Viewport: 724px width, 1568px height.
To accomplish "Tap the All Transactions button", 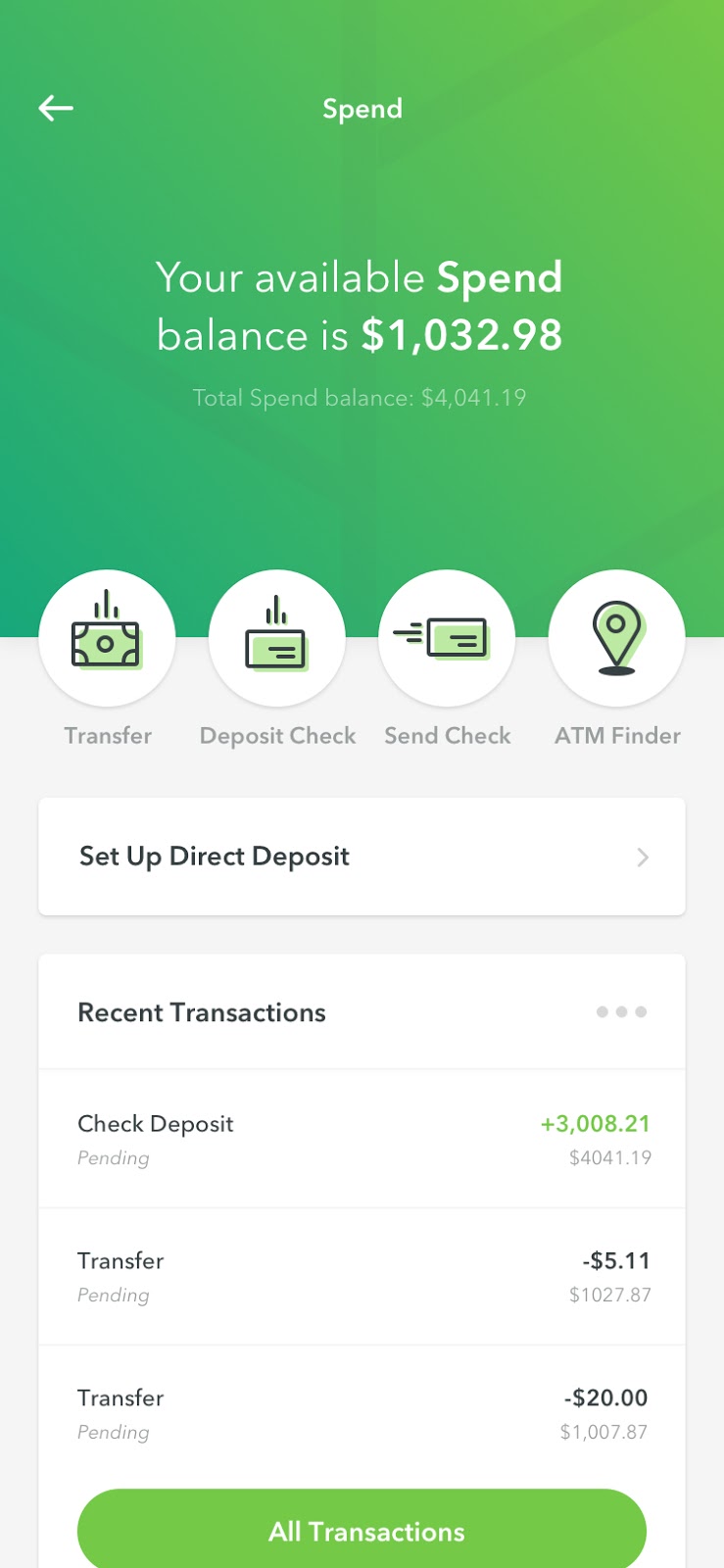I will pos(362,1529).
